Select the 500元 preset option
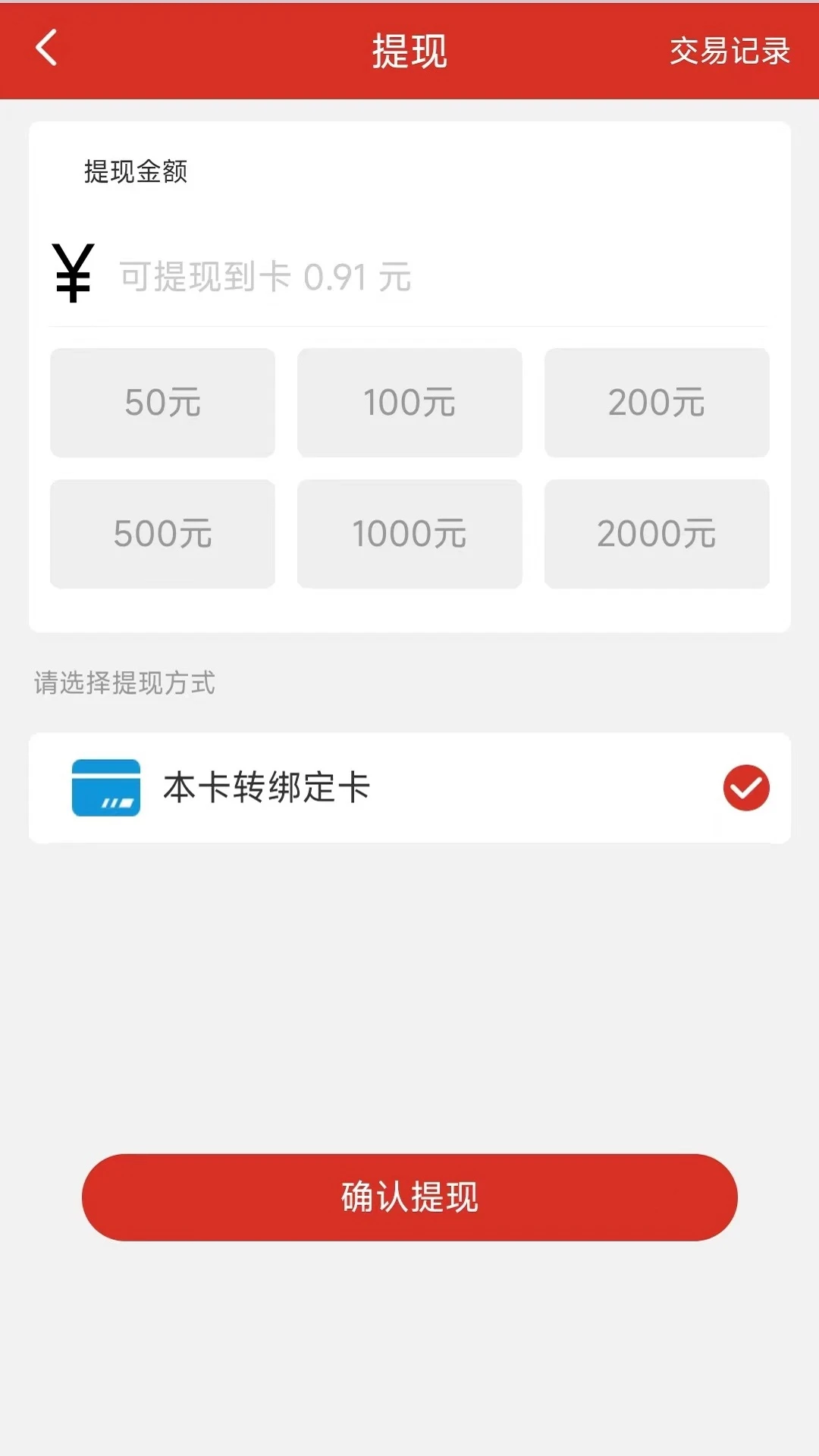 [x=162, y=534]
